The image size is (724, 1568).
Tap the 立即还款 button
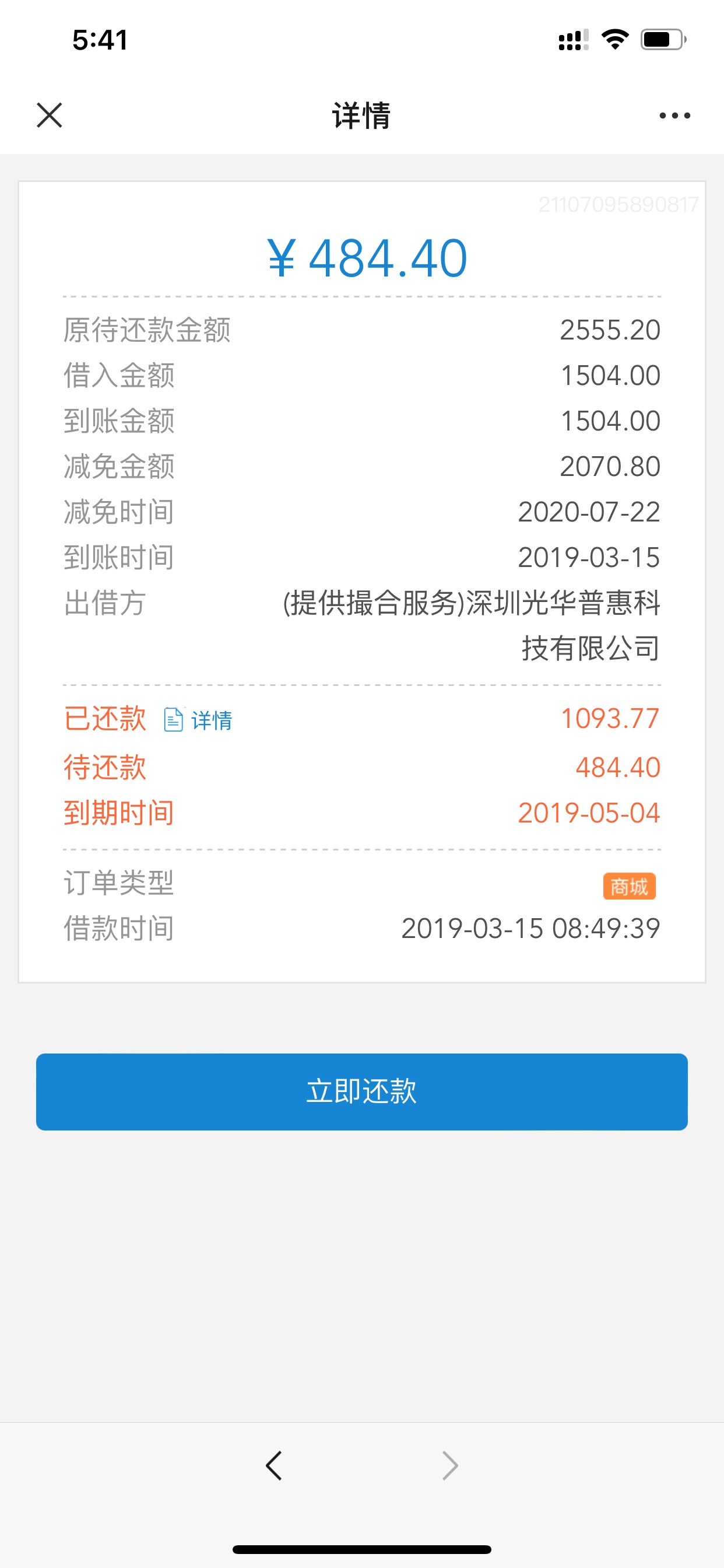pos(362,1091)
